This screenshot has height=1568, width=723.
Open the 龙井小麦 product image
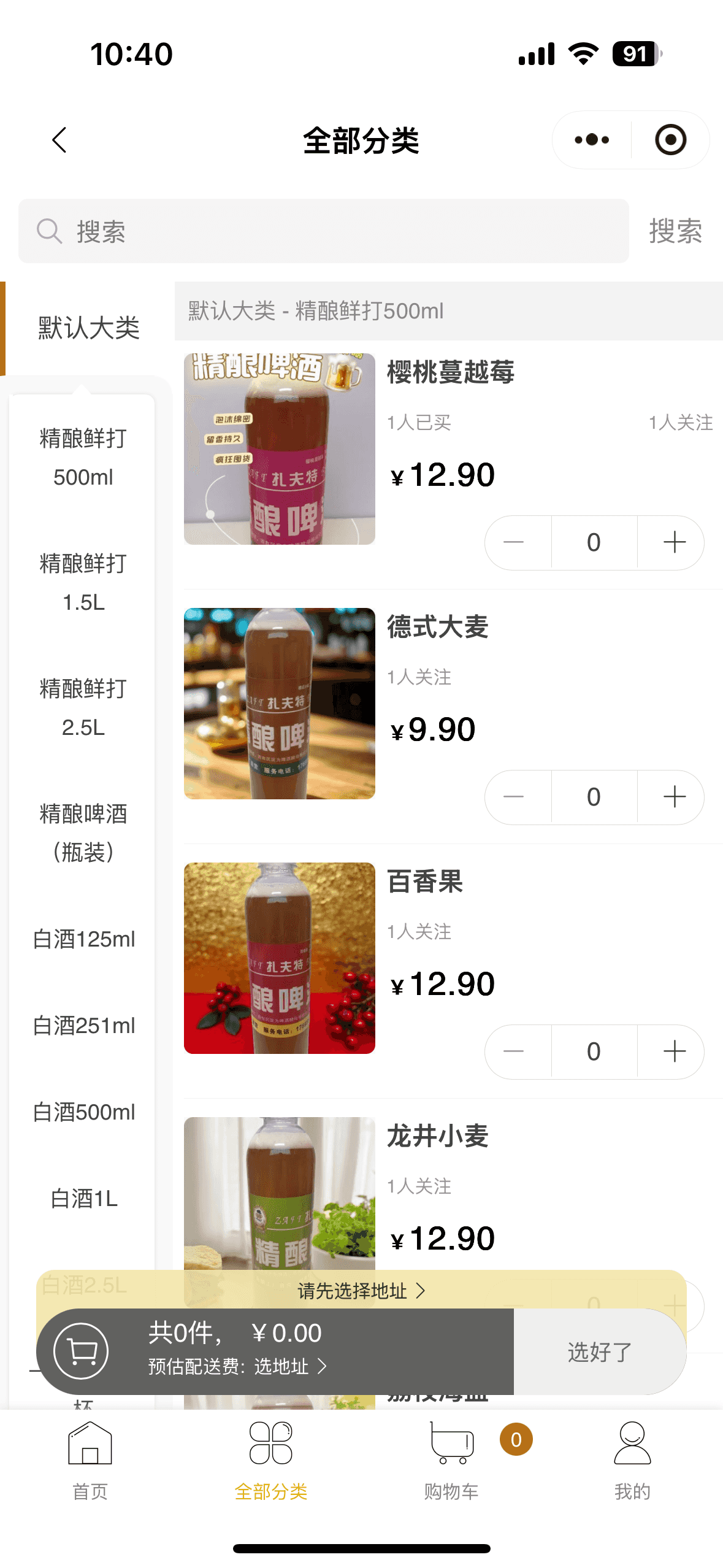[x=279, y=1190]
